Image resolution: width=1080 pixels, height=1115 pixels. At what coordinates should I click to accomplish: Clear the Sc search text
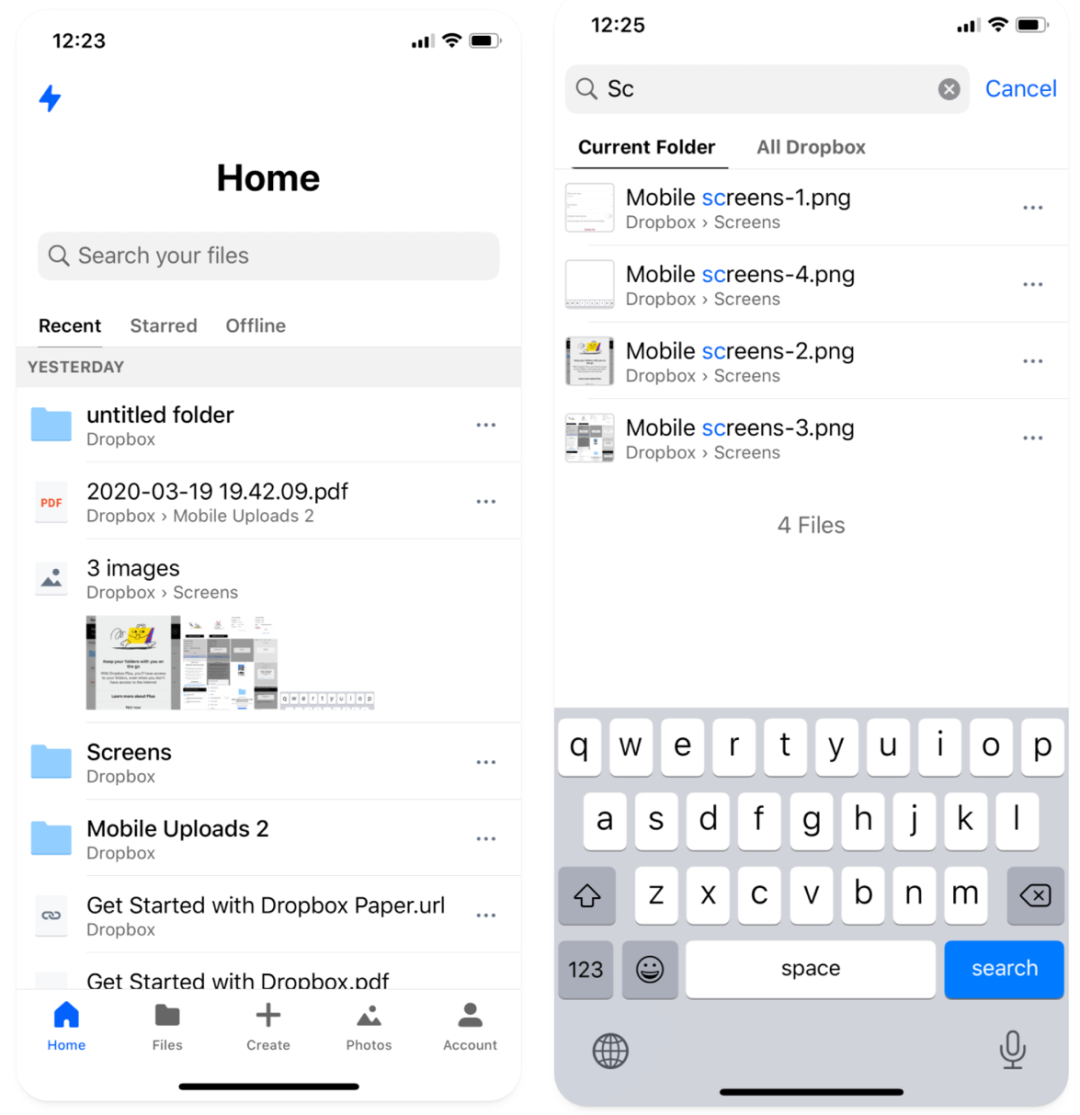tap(948, 89)
